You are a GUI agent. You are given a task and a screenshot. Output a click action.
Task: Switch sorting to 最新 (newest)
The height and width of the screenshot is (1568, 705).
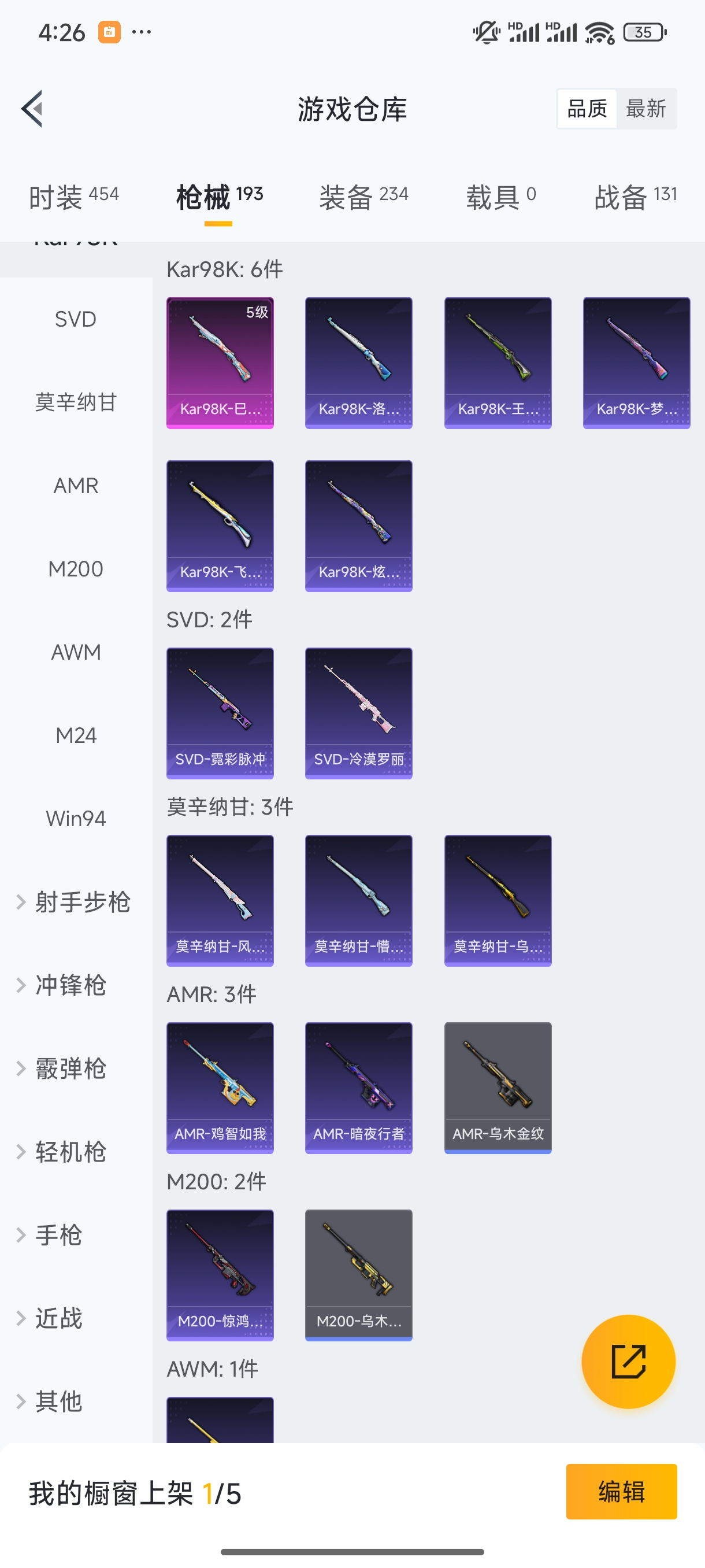(647, 108)
